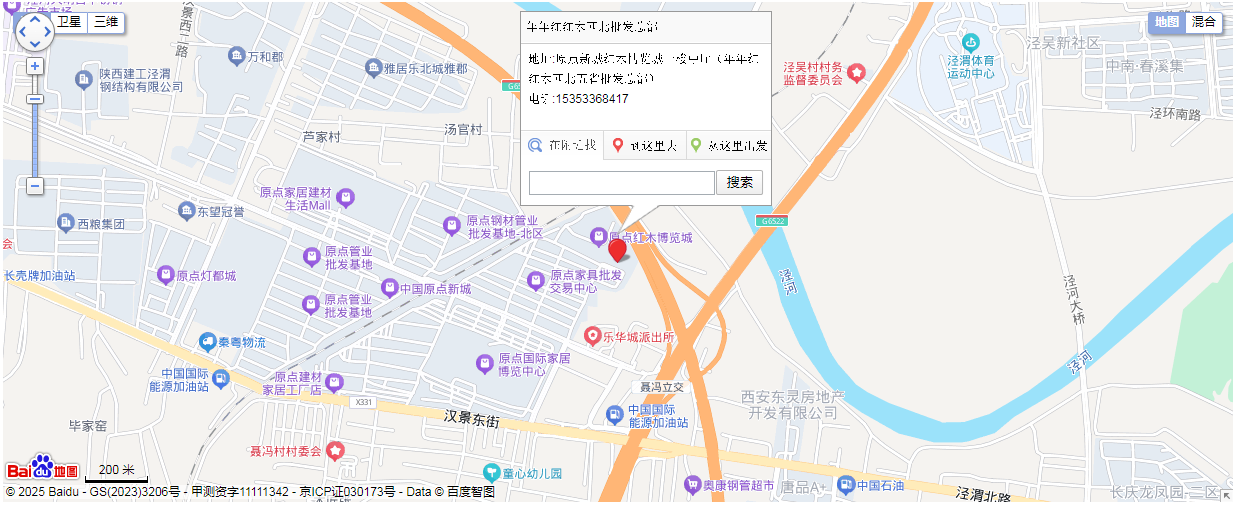Tap the zoom level slider track
Viewport: 1236px width, 517px height.
click(35, 140)
